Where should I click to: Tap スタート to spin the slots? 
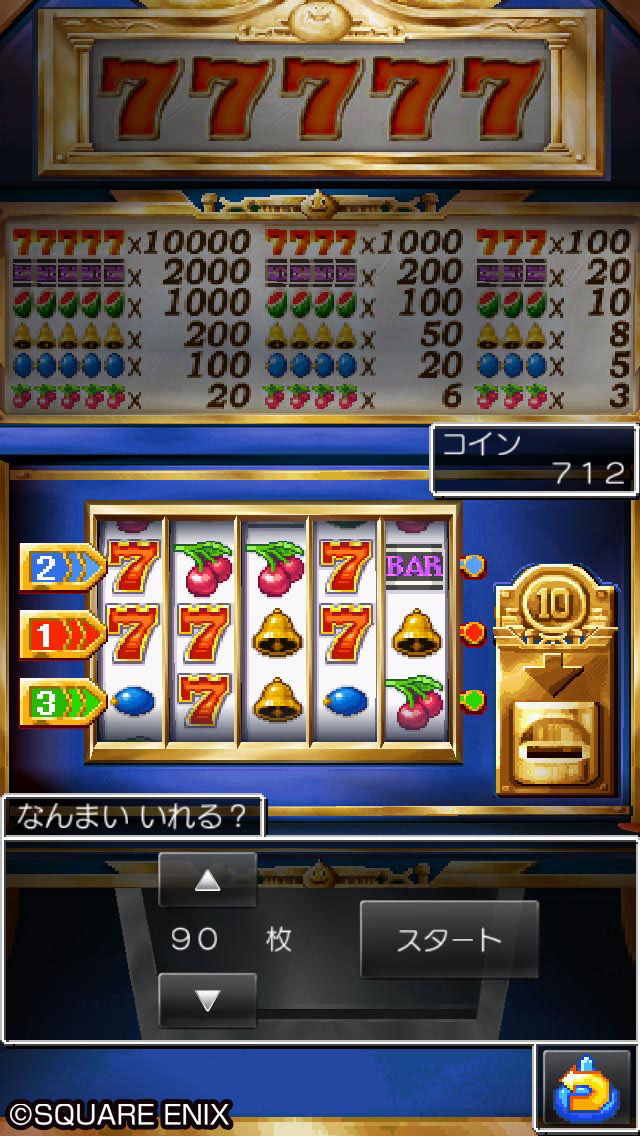point(449,939)
